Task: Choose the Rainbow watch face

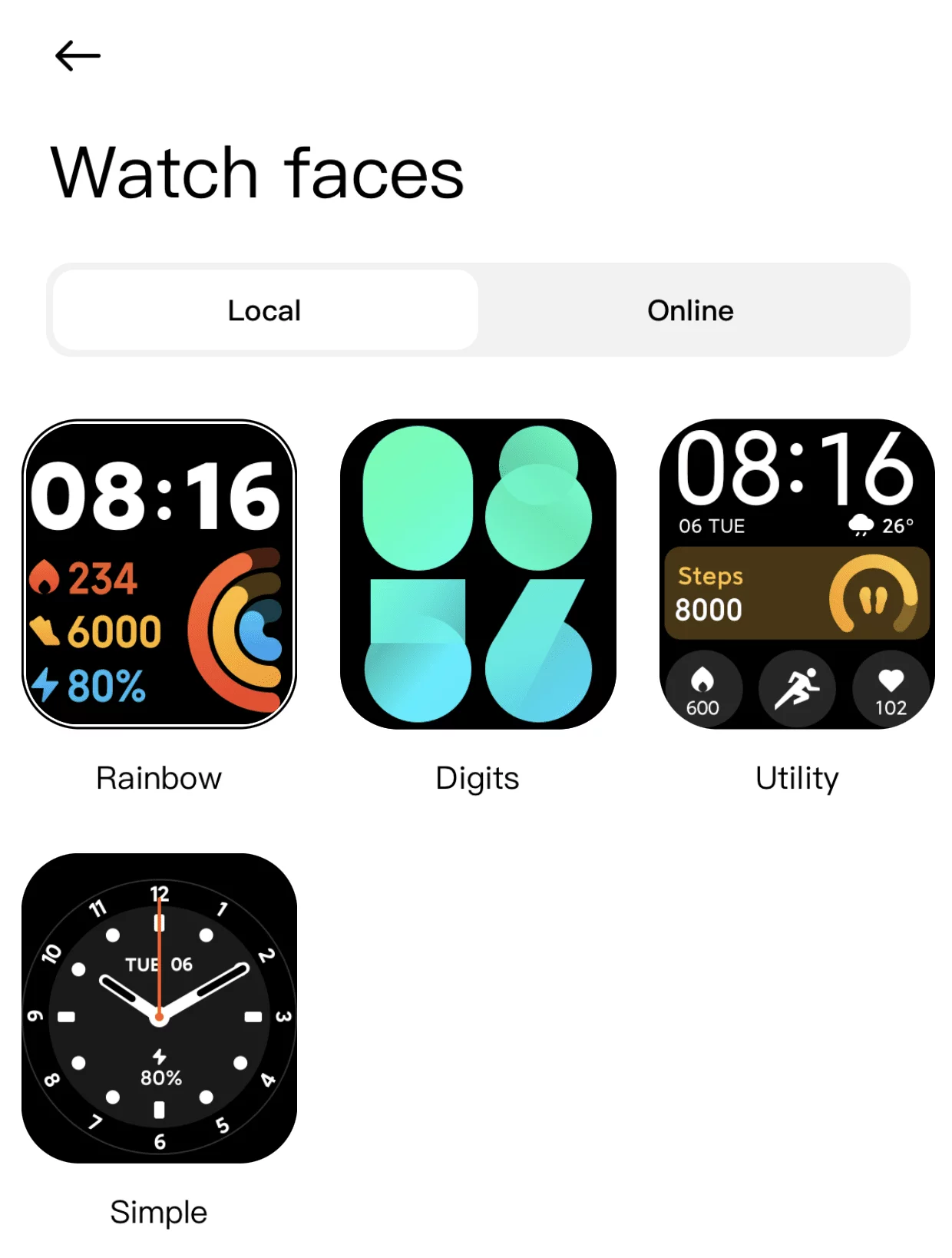Action: point(159,574)
